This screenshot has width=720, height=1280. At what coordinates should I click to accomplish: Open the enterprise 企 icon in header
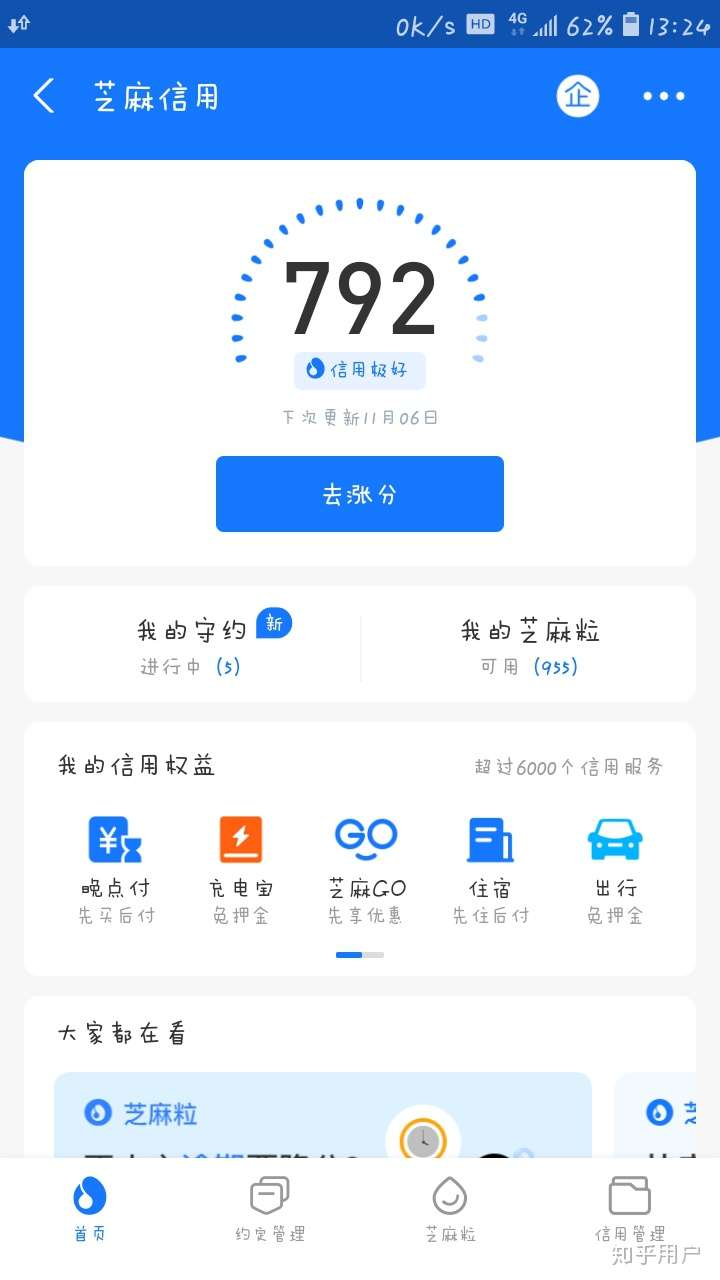[x=577, y=96]
